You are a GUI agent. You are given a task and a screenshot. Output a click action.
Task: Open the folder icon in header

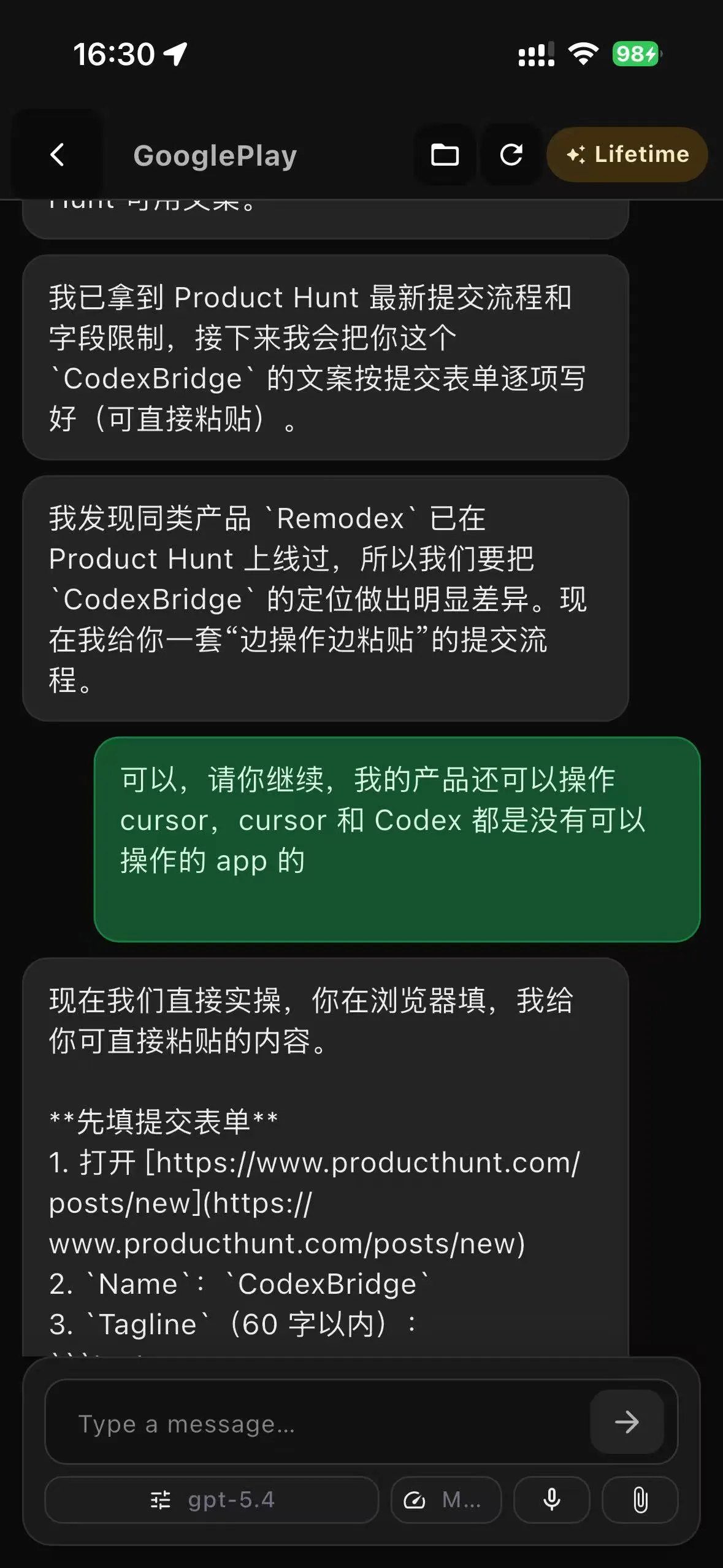pyautogui.click(x=445, y=155)
